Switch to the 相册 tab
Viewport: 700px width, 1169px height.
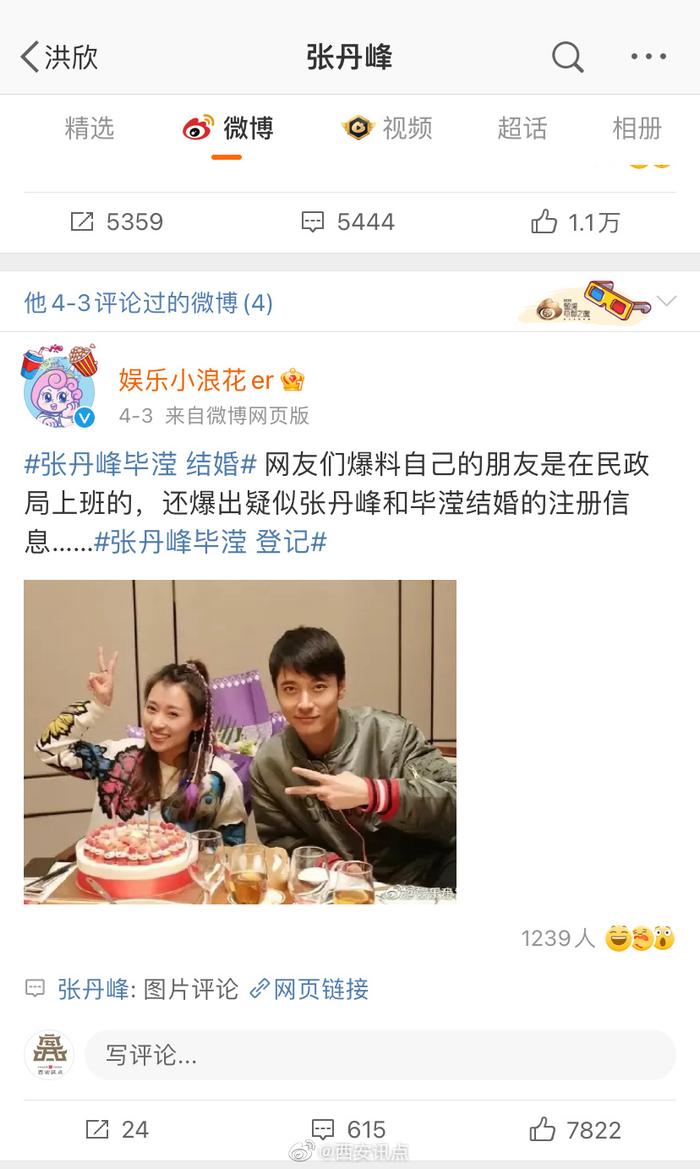tap(637, 128)
